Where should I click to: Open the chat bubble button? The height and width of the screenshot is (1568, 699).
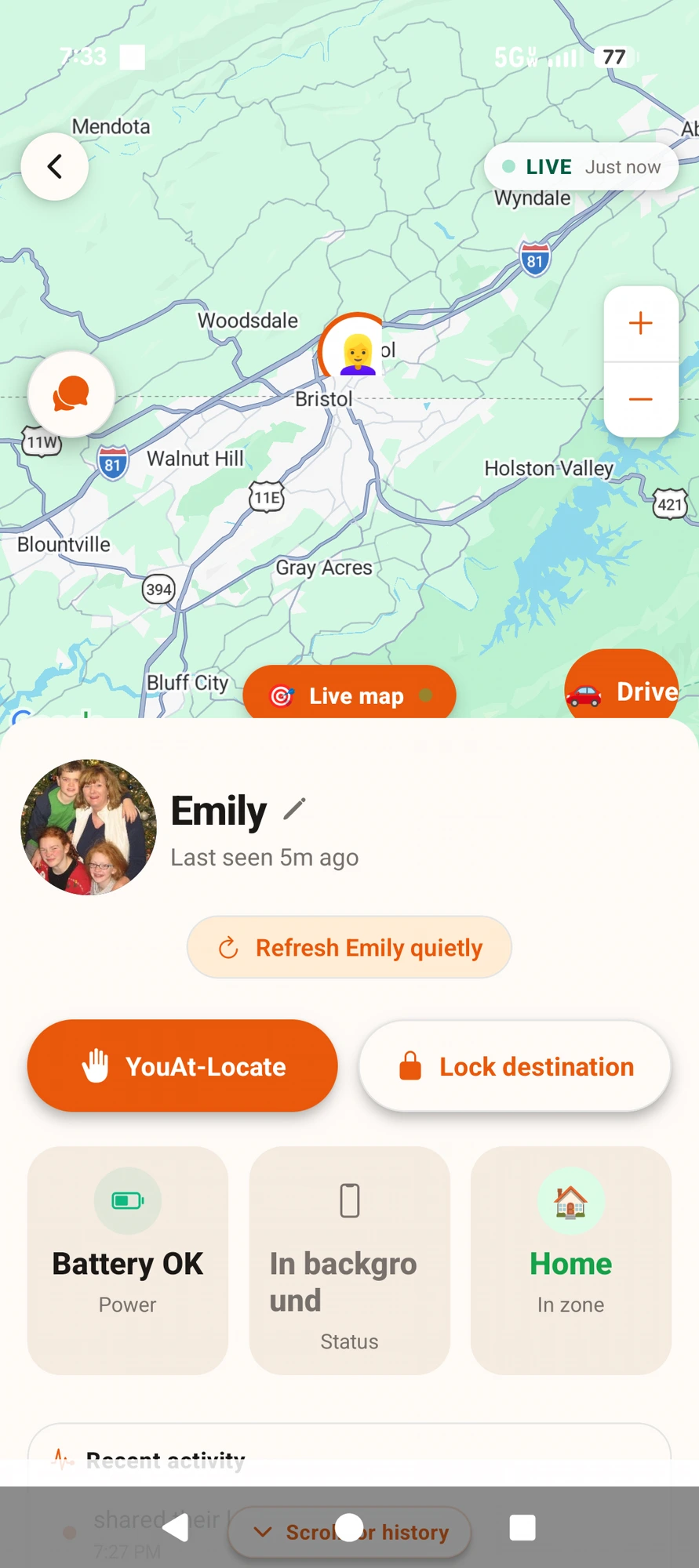pos(71,394)
